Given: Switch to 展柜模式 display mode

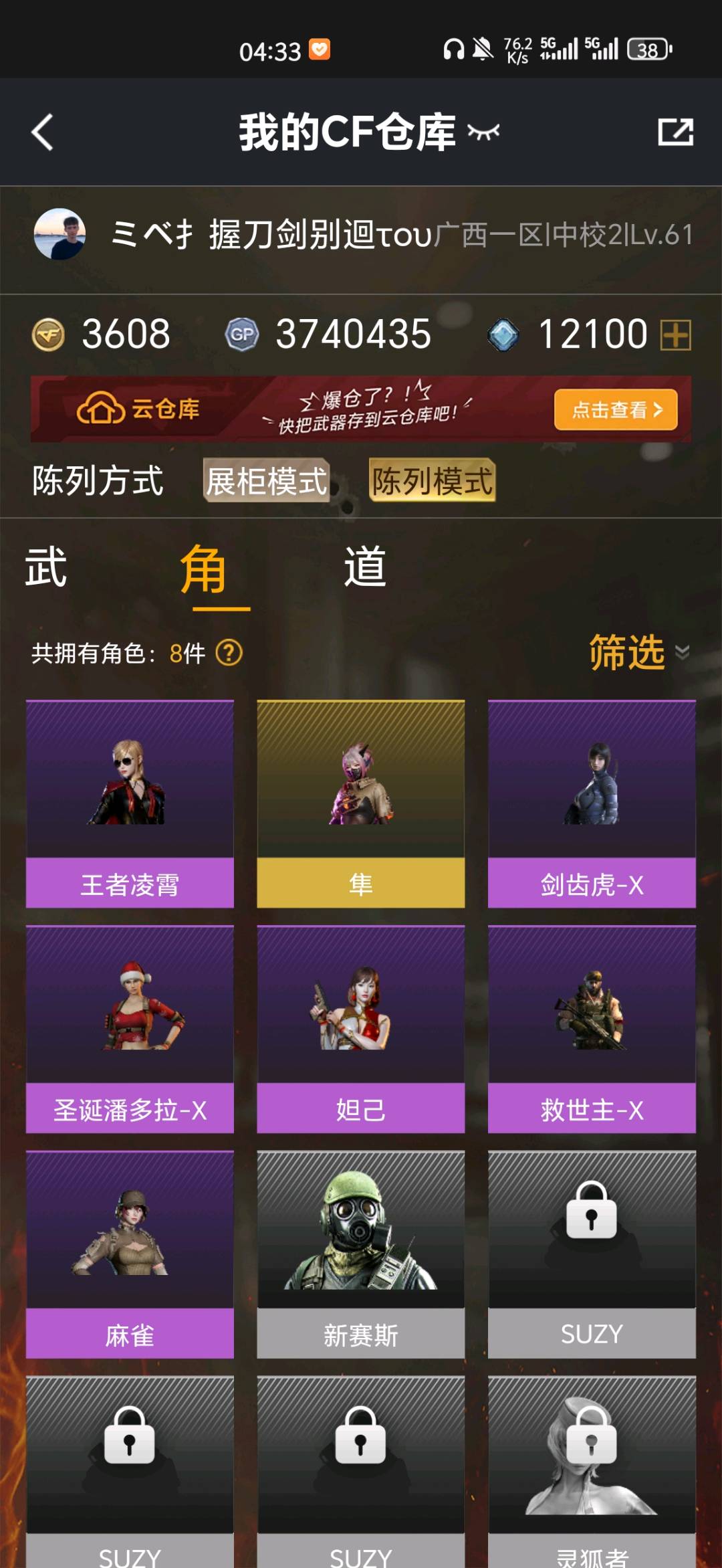Looking at the screenshot, I should (x=266, y=480).
